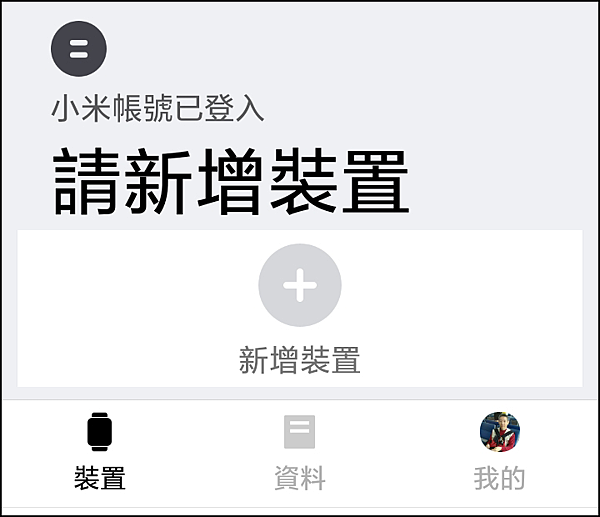Tap the plus button to add device
This screenshot has height=517, width=600.
pos(300,285)
